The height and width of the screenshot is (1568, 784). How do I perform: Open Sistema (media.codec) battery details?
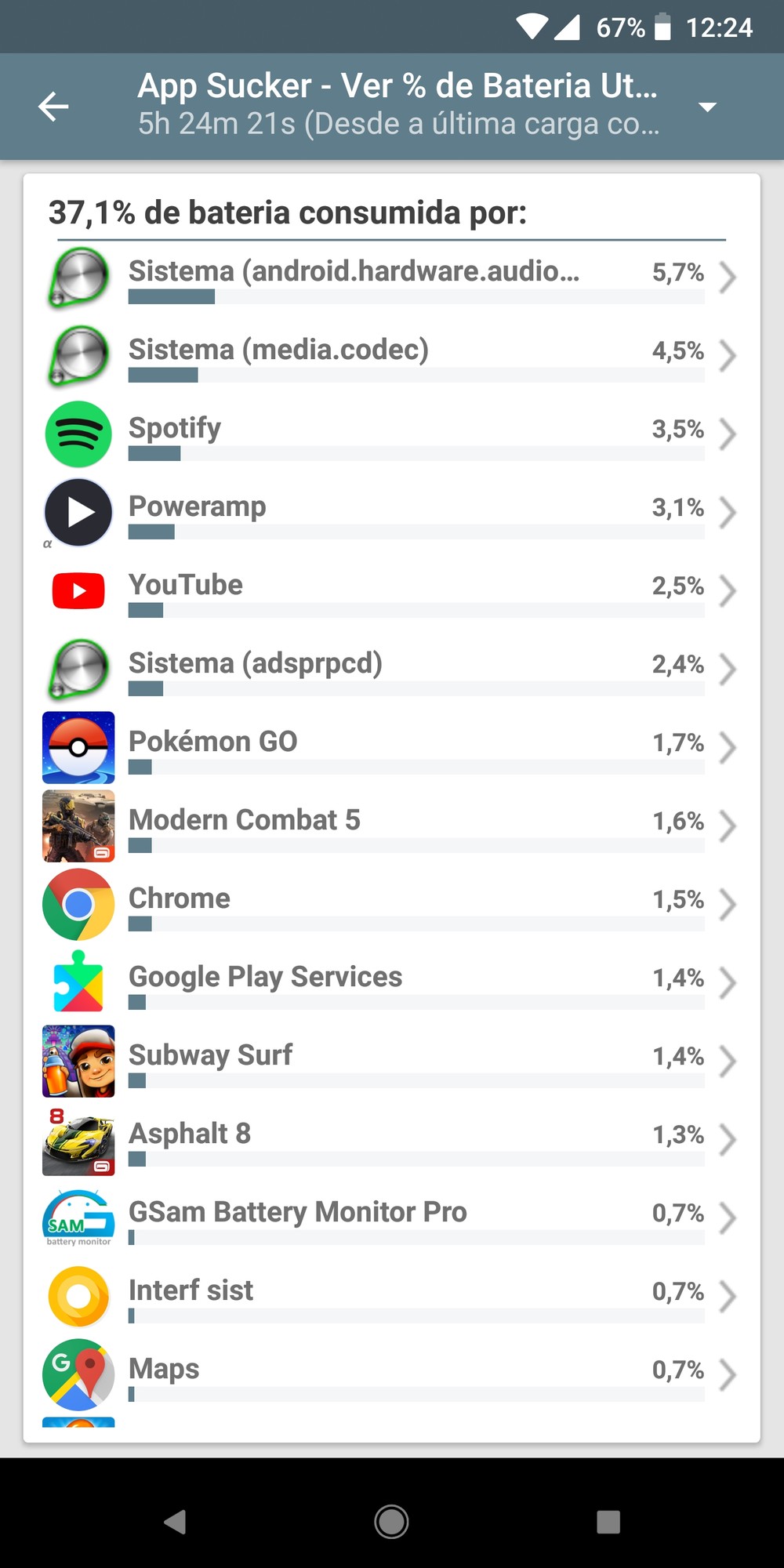coord(392,355)
